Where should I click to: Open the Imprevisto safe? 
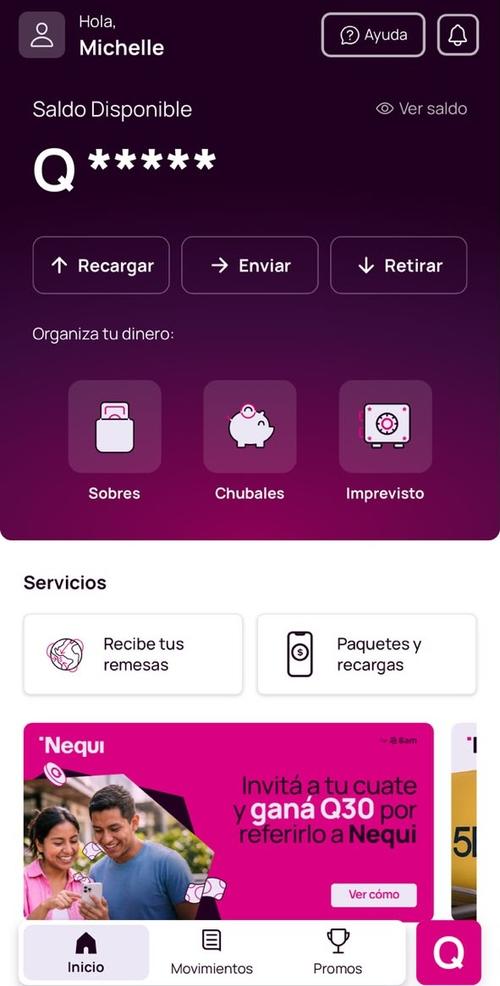click(x=385, y=440)
